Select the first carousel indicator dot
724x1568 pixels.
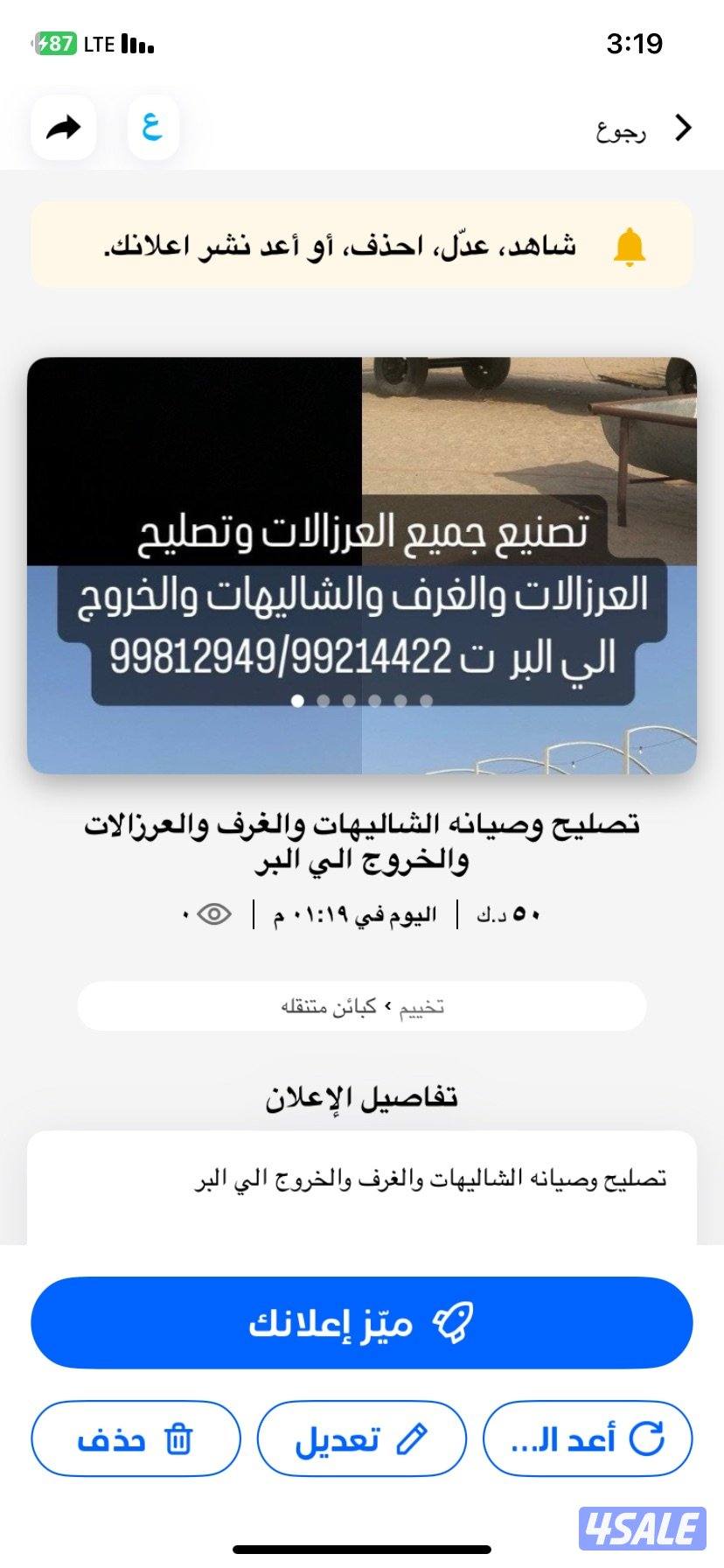click(299, 701)
